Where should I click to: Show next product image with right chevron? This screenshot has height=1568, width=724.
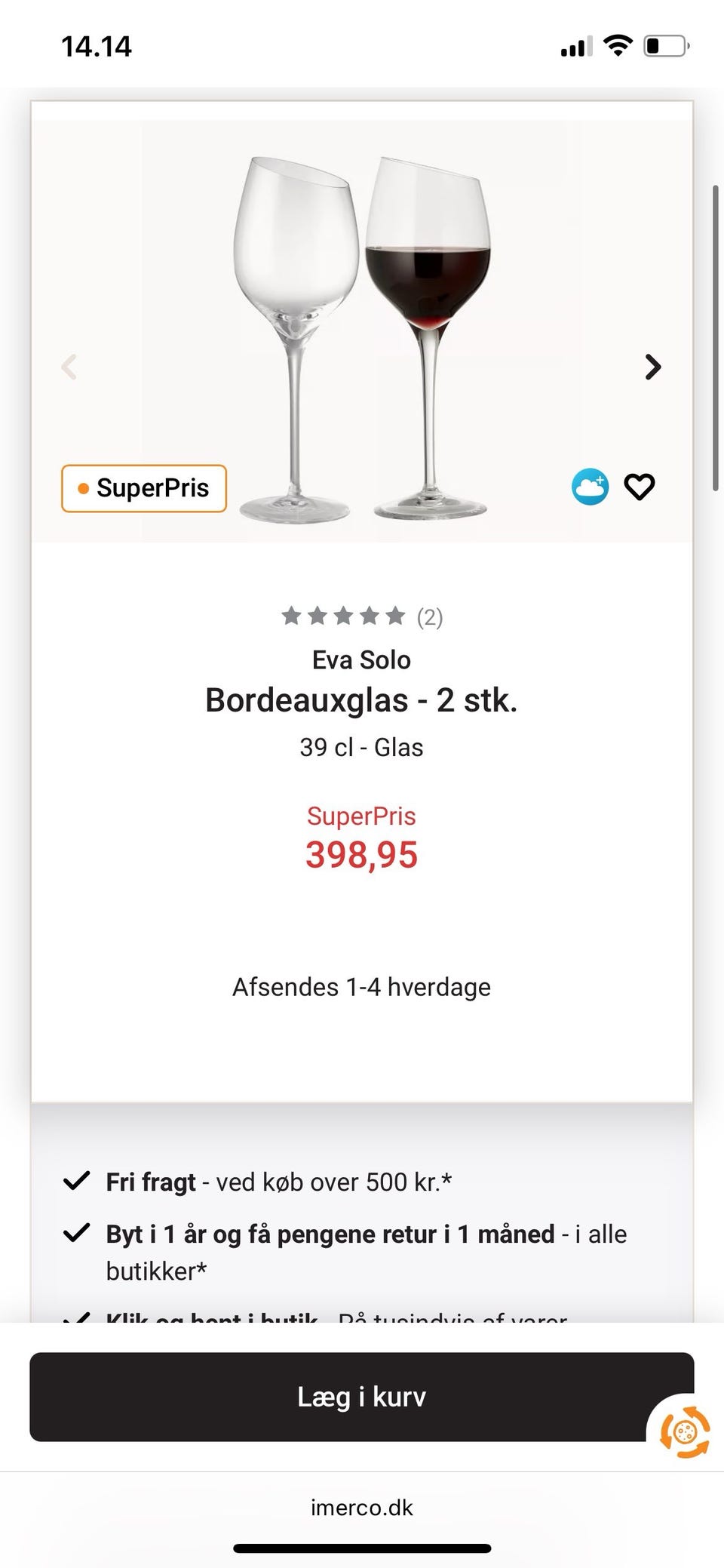pos(652,367)
